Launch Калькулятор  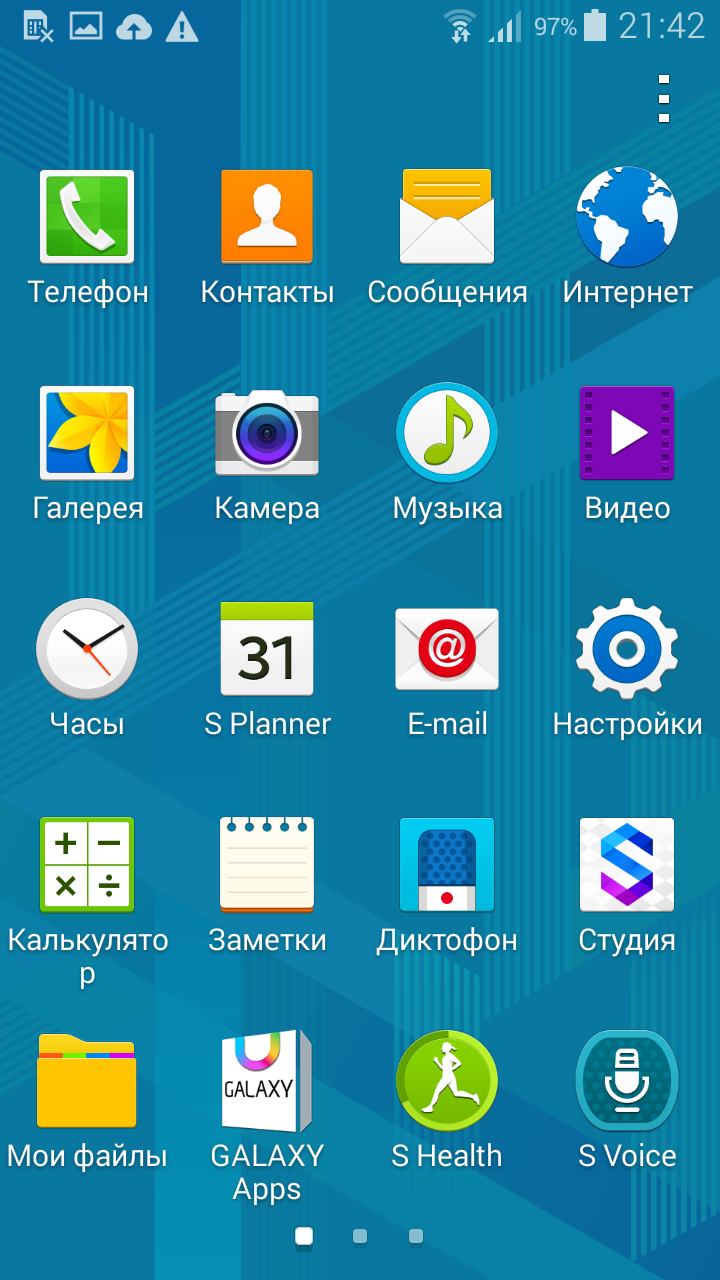click(x=87, y=865)
